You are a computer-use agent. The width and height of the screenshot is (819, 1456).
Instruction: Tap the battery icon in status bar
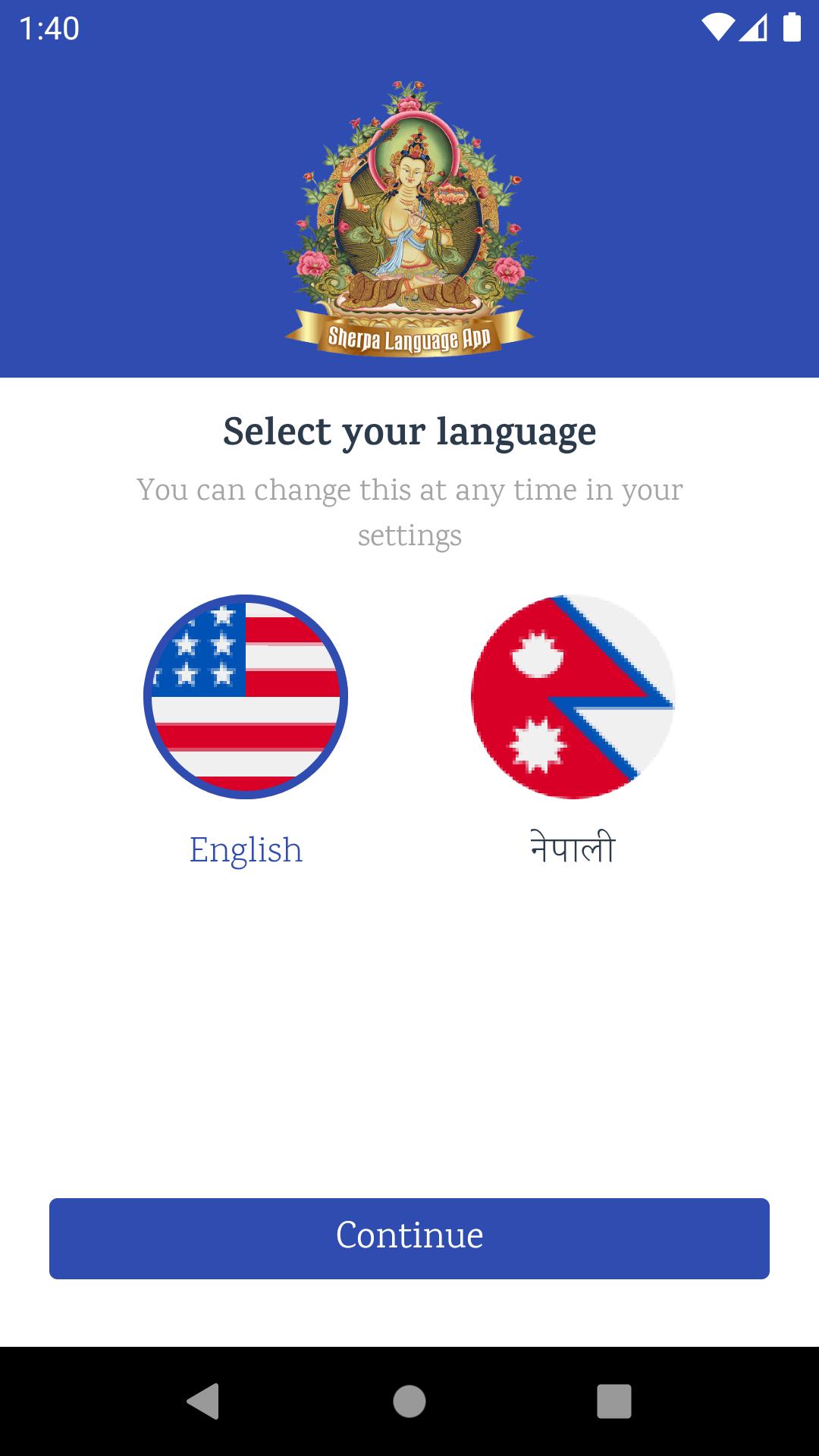click(791, 27)
